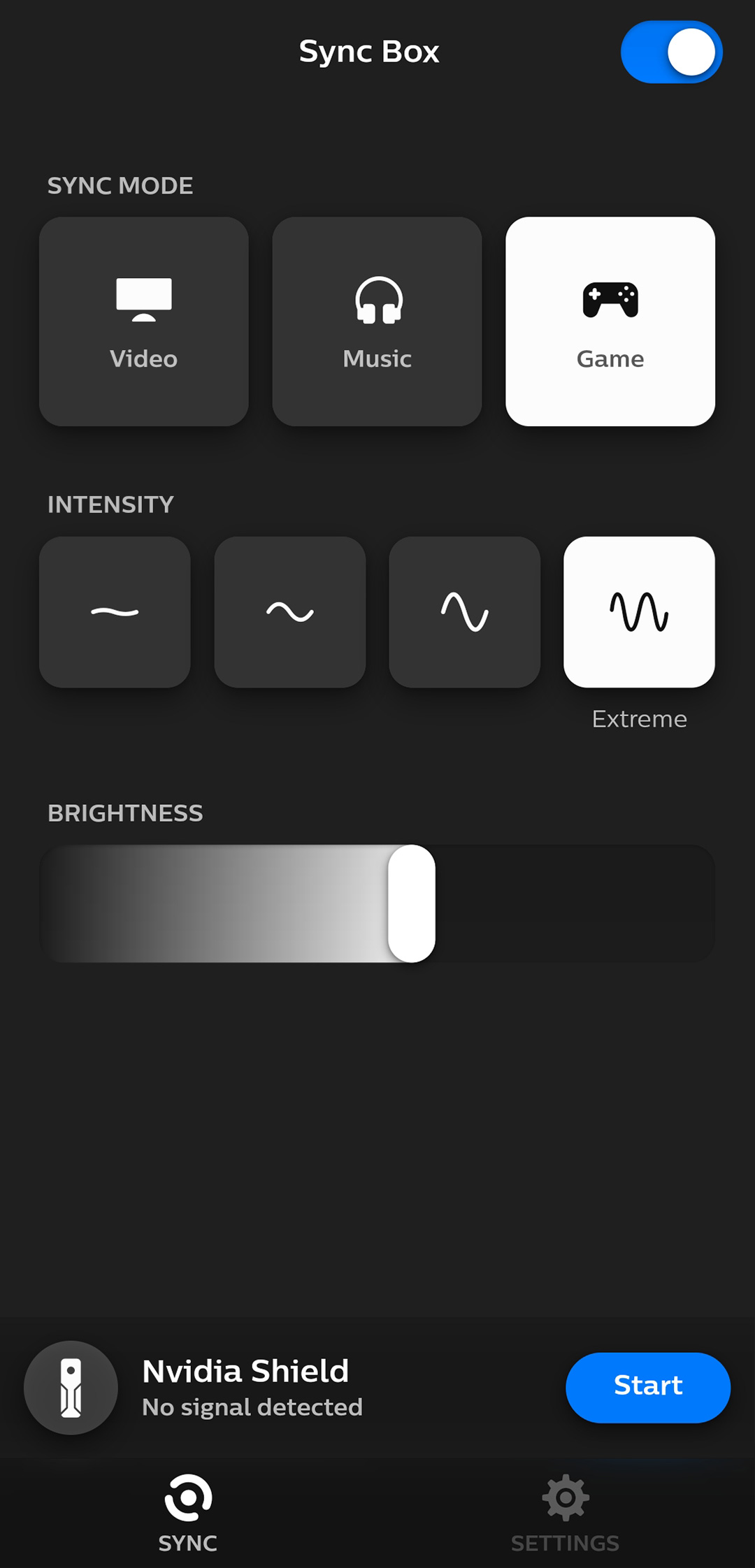Select Music sync mode
Screen dimensions: 755x1568
click(377, 321)
